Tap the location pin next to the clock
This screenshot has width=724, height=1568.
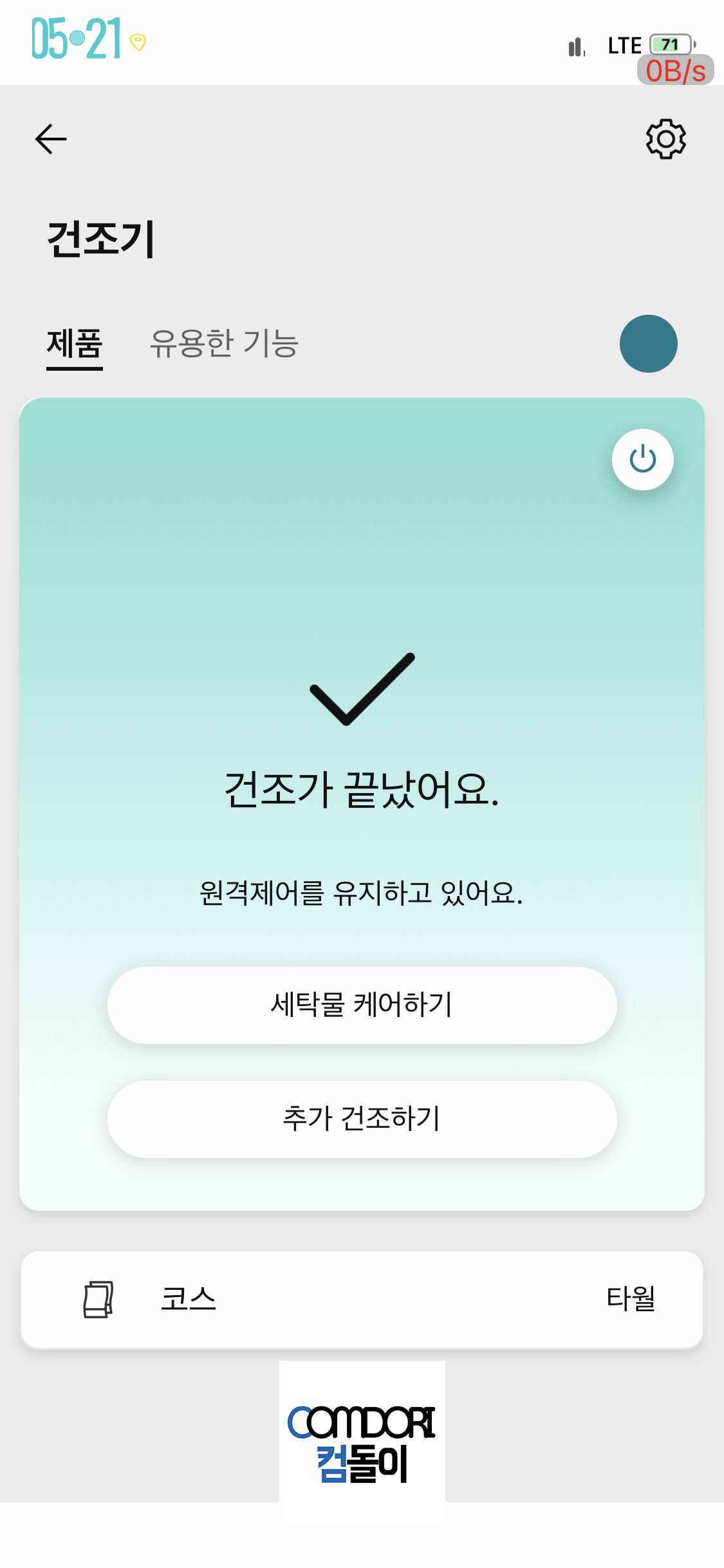(137, 42)
